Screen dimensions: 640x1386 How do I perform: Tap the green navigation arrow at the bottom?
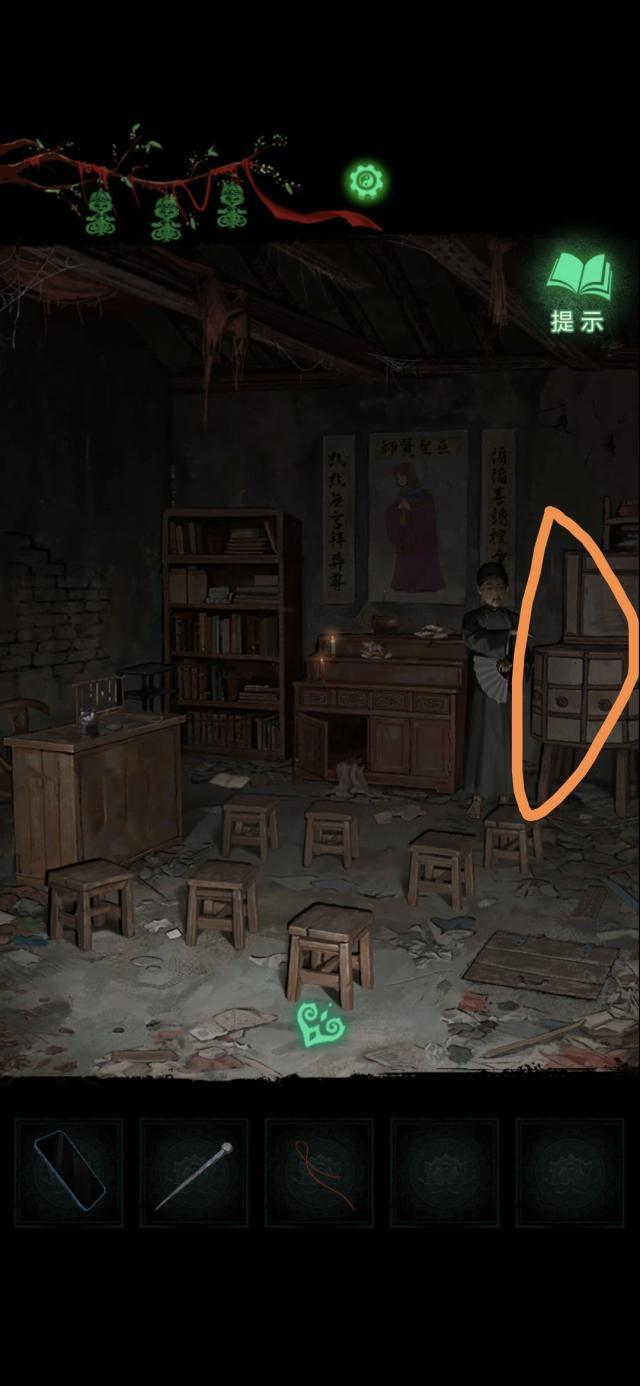(x=321, y=1026)
